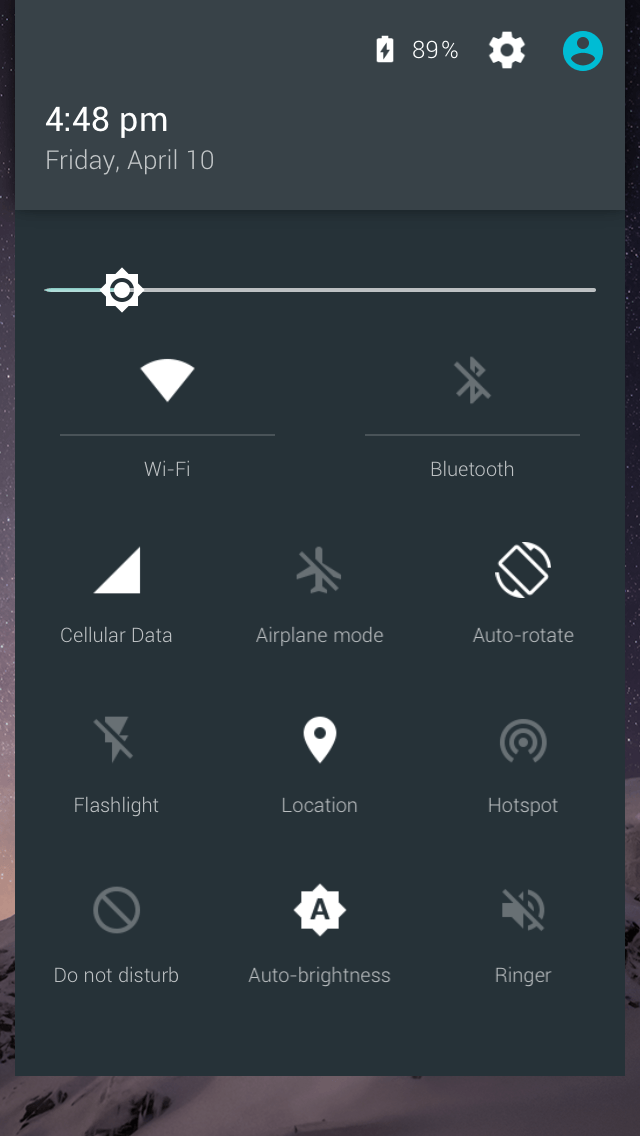640x1136 pixels.
Task: Open the date and time header
Action: [130, 138]
